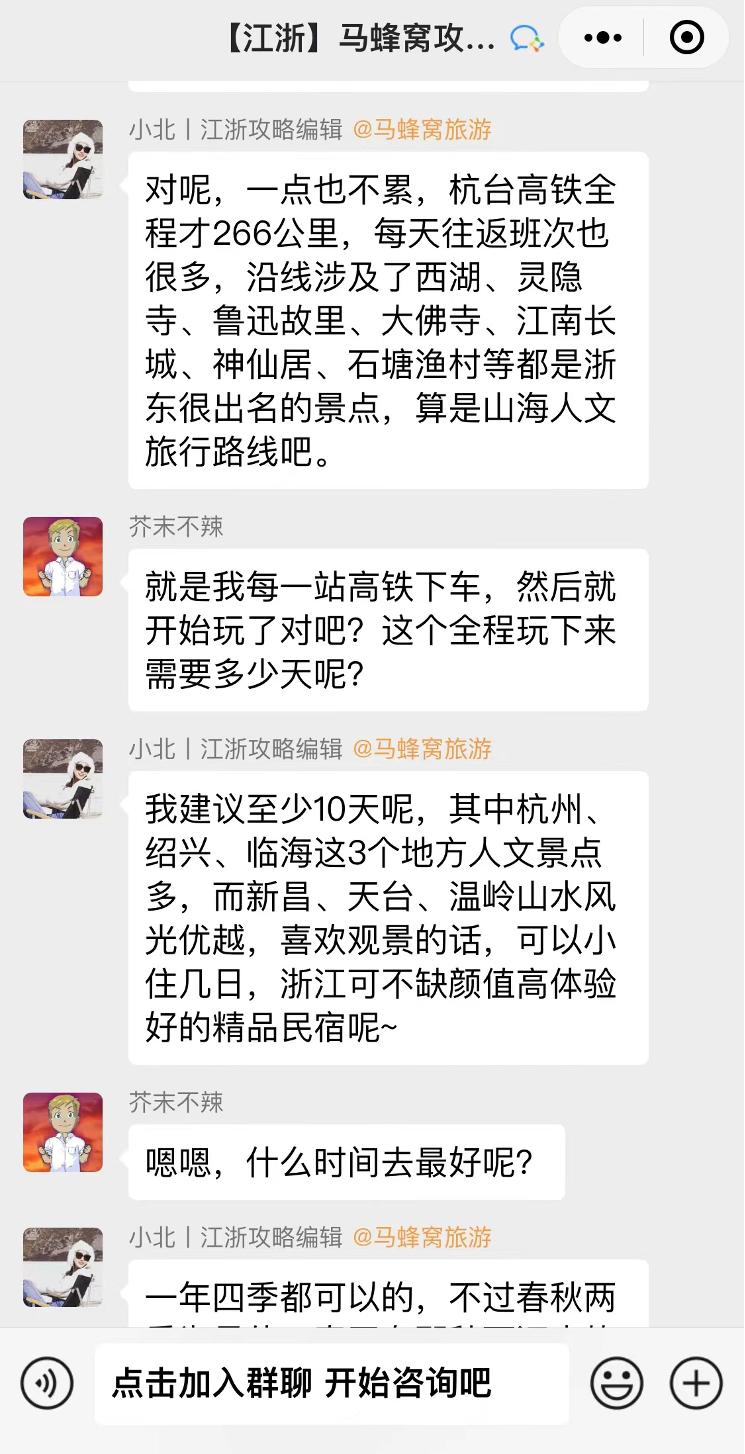Tap the mini-program exit circle button
745x1454 pixels.
(x=686, y=37)
